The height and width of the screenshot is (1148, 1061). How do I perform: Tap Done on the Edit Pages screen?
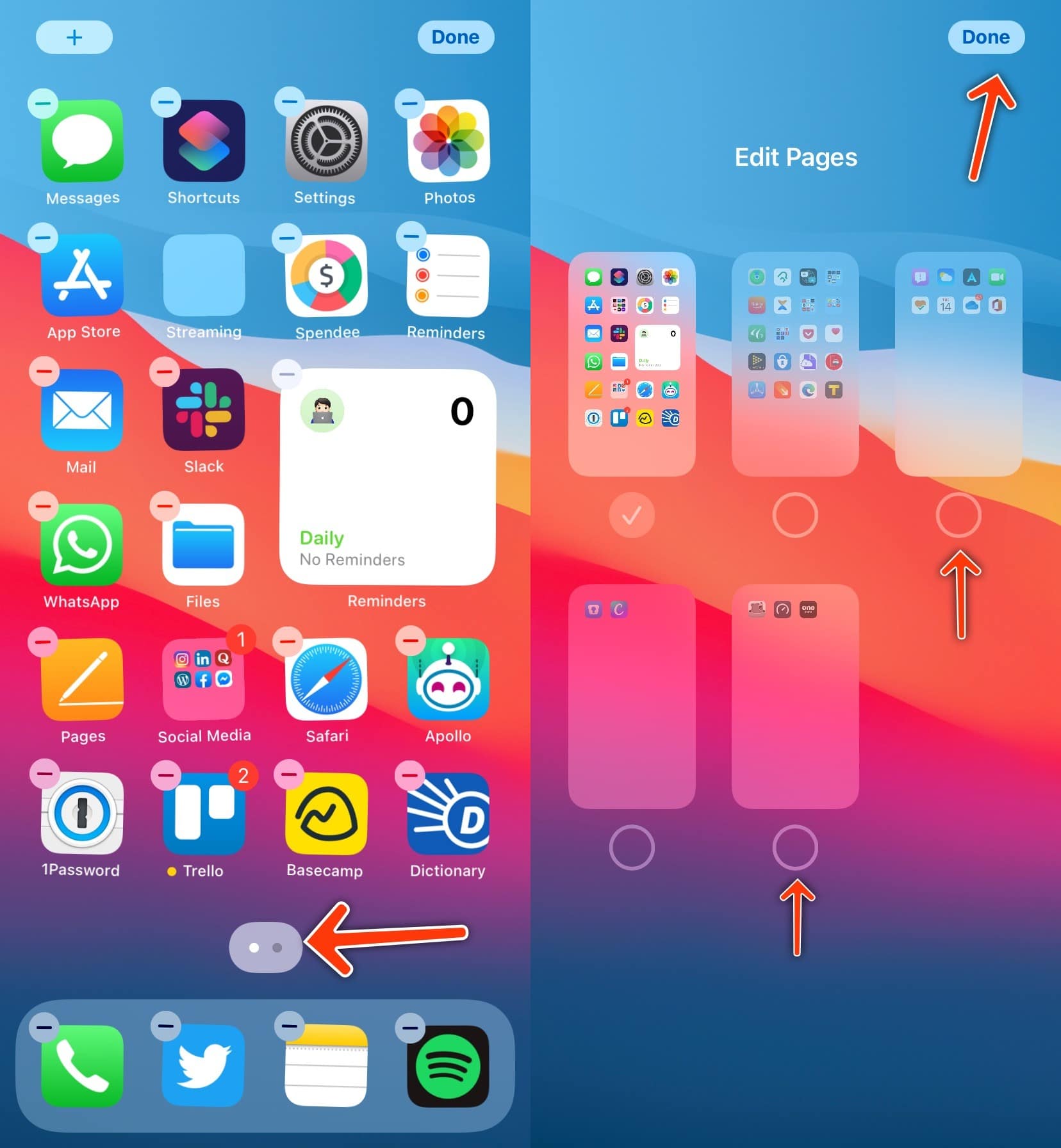pos(985,37)
